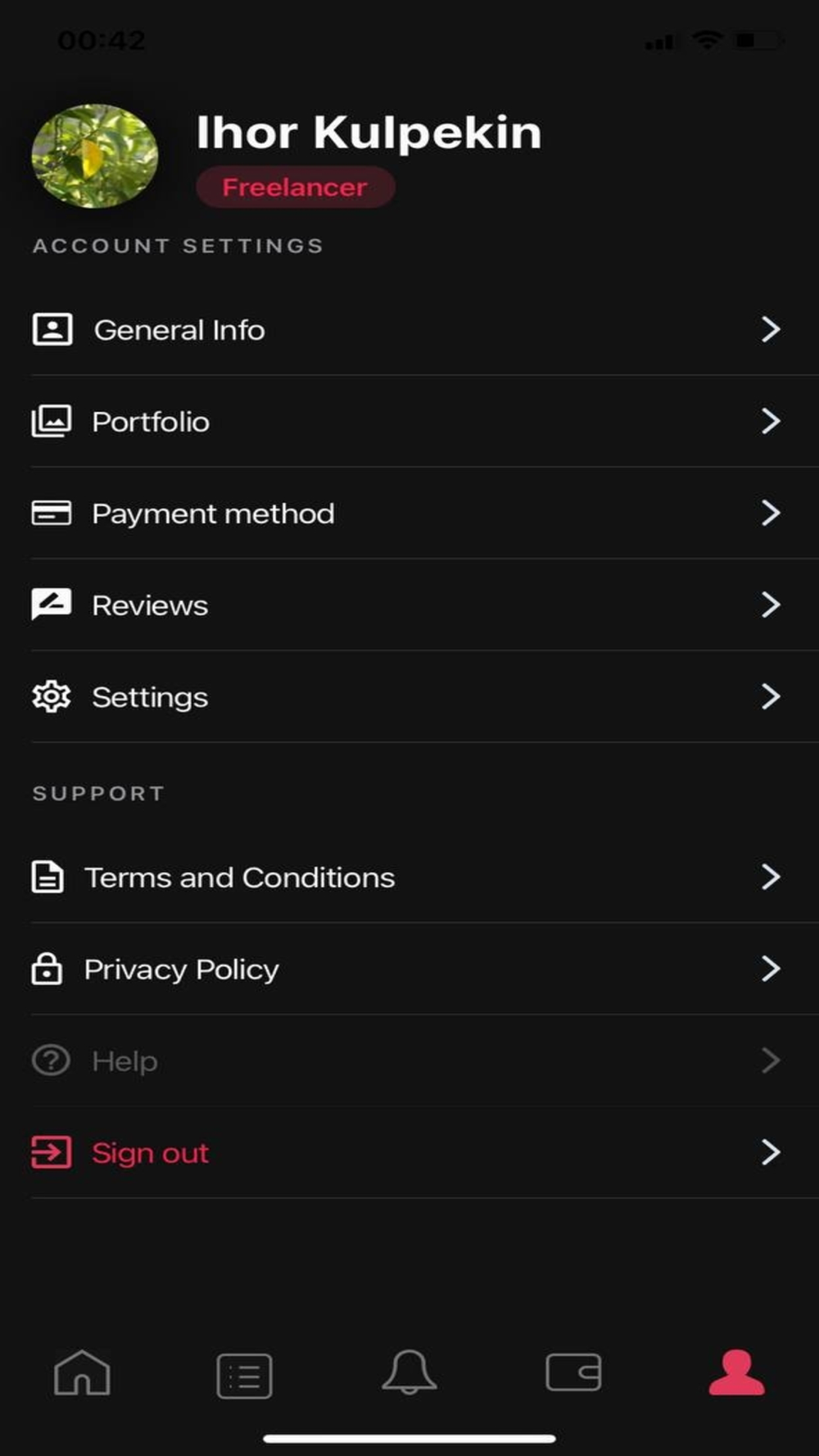Viewport: 819px width, 1456px height.
Task: Tap the profile avatar photo
Action: [95, 156]
